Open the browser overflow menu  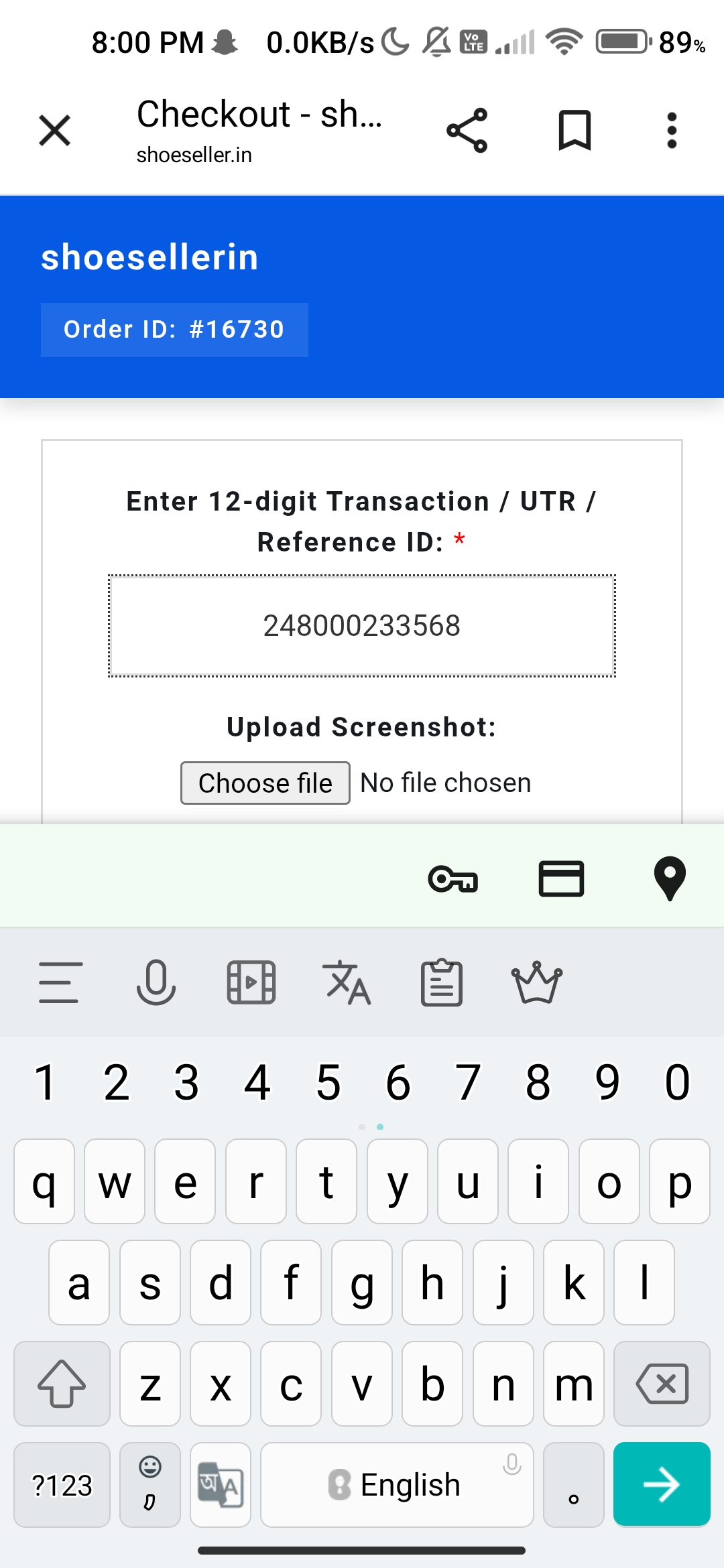[x=672, y=130]
